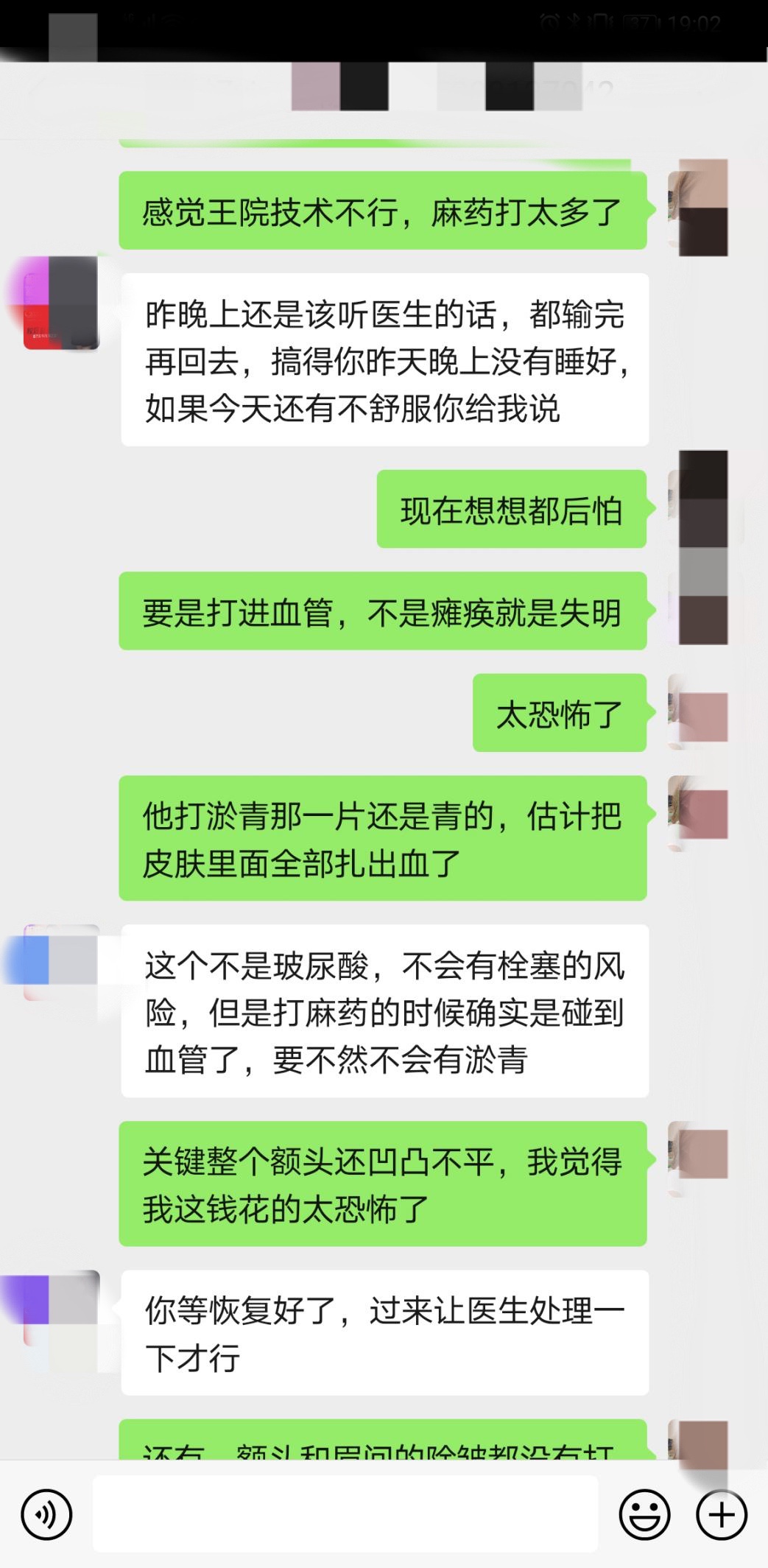
Task: Open the plus attachments menu
Action: click(x=721, y=1514)
